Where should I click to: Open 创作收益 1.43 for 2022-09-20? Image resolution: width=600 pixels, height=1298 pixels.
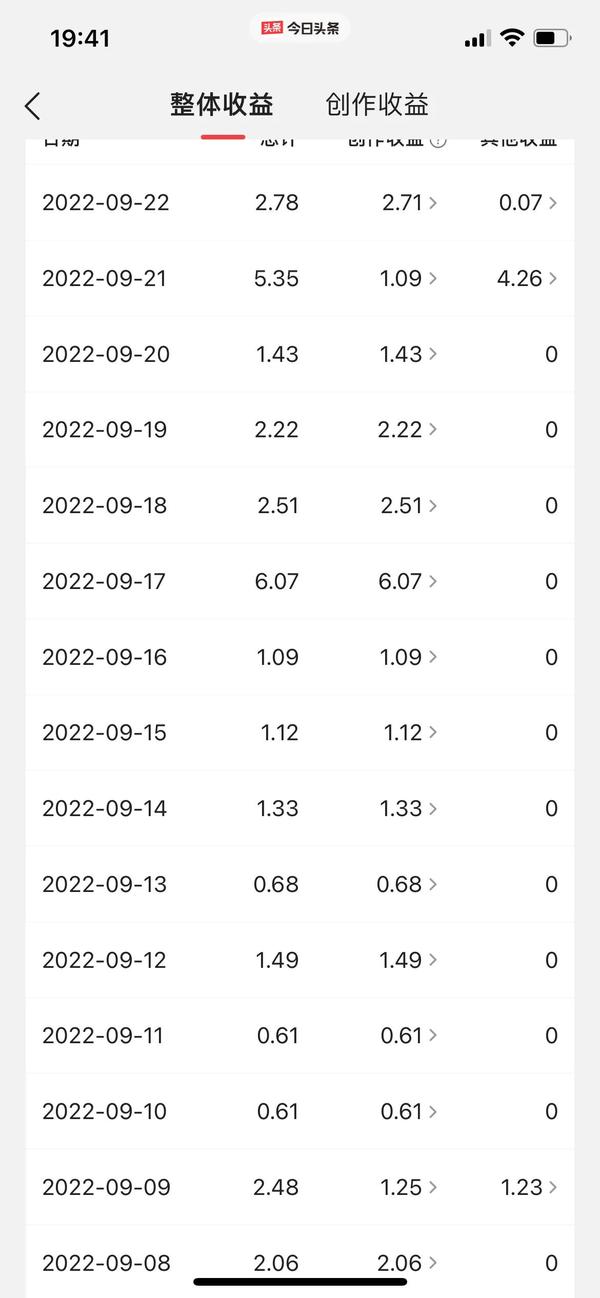pyautogui.click(x=410, y=355)
